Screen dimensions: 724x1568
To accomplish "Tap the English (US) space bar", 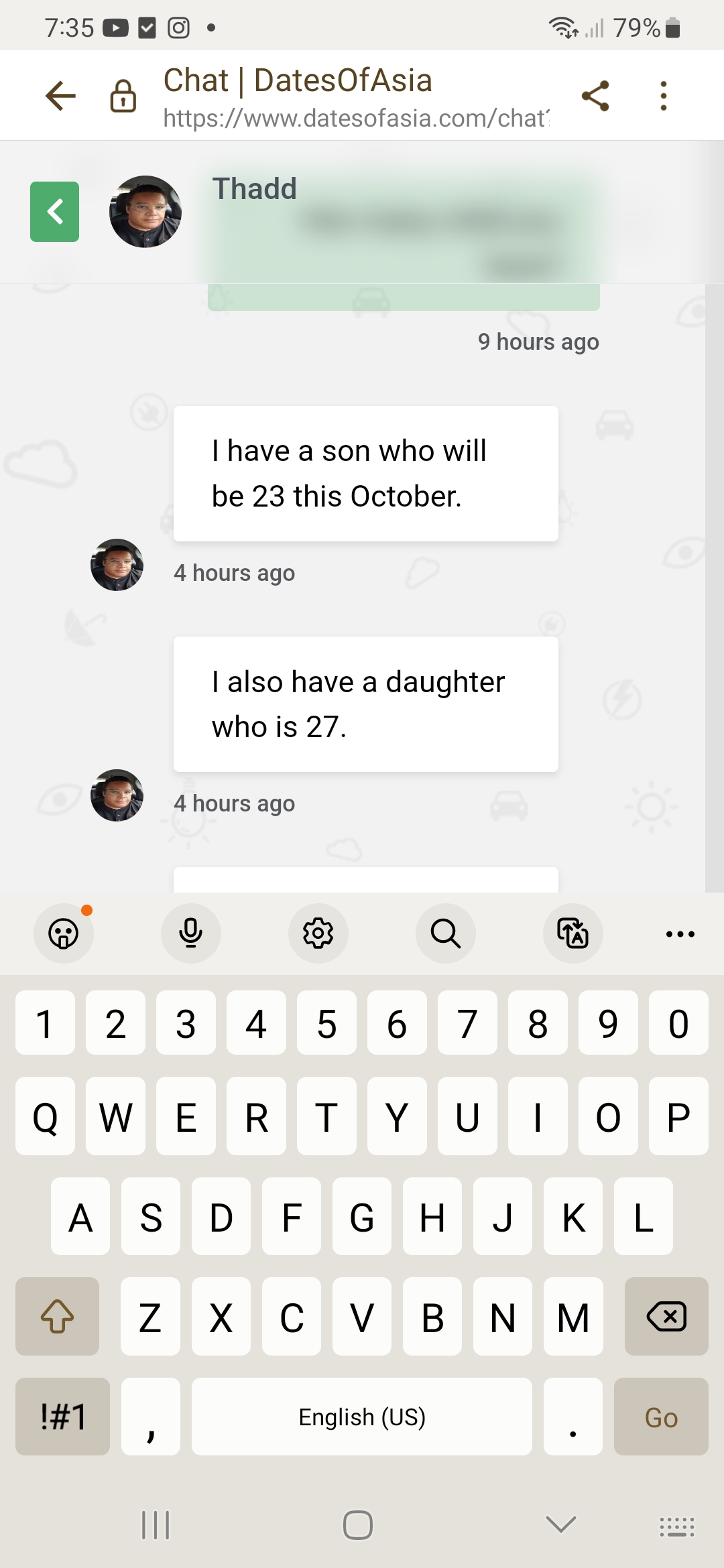I will point(362,1417).
